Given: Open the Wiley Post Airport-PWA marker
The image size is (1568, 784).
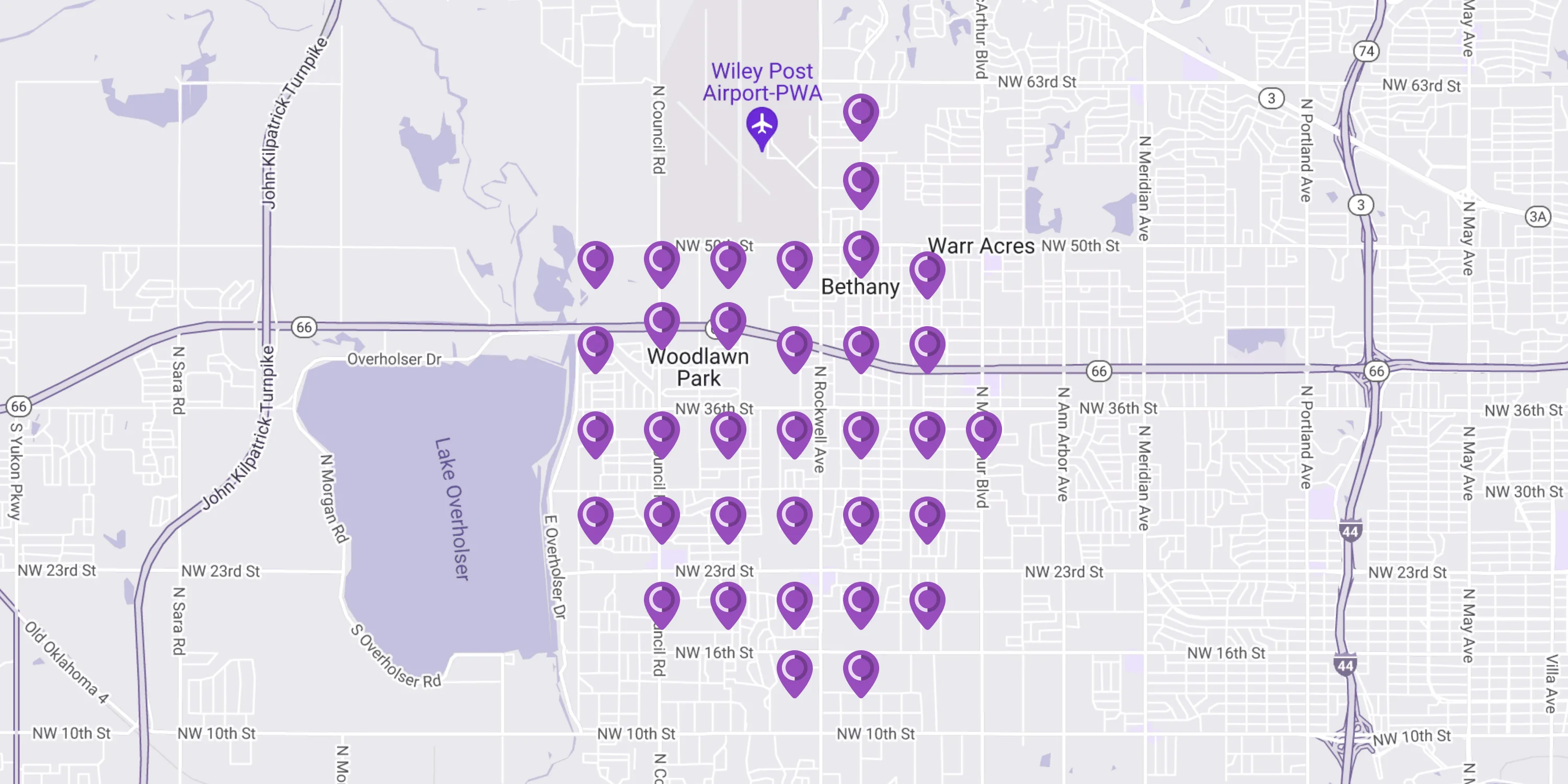Looking at the screenshot, I should click(762, 126).
